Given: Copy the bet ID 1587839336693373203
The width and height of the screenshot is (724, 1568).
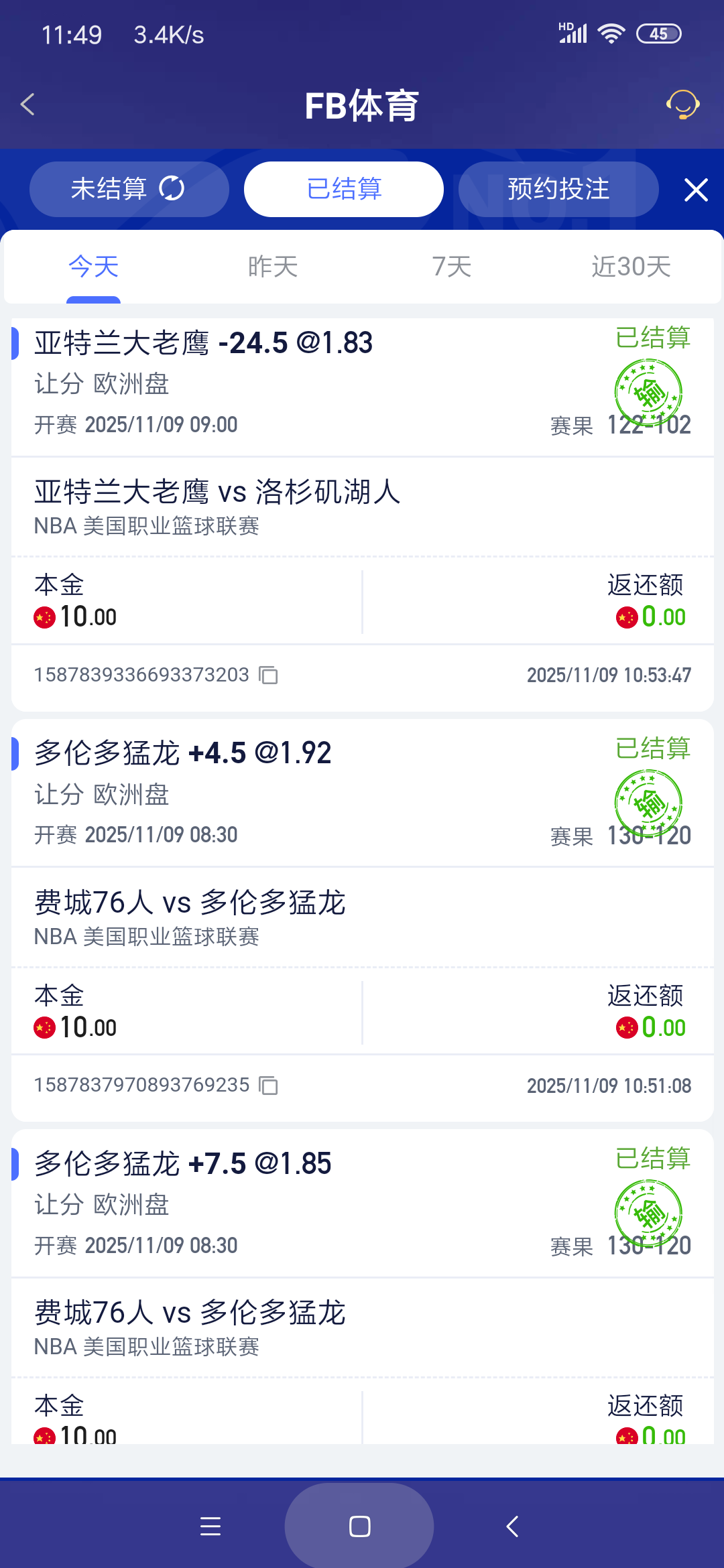Looking at the screenshot, I should tap(267, 677).
